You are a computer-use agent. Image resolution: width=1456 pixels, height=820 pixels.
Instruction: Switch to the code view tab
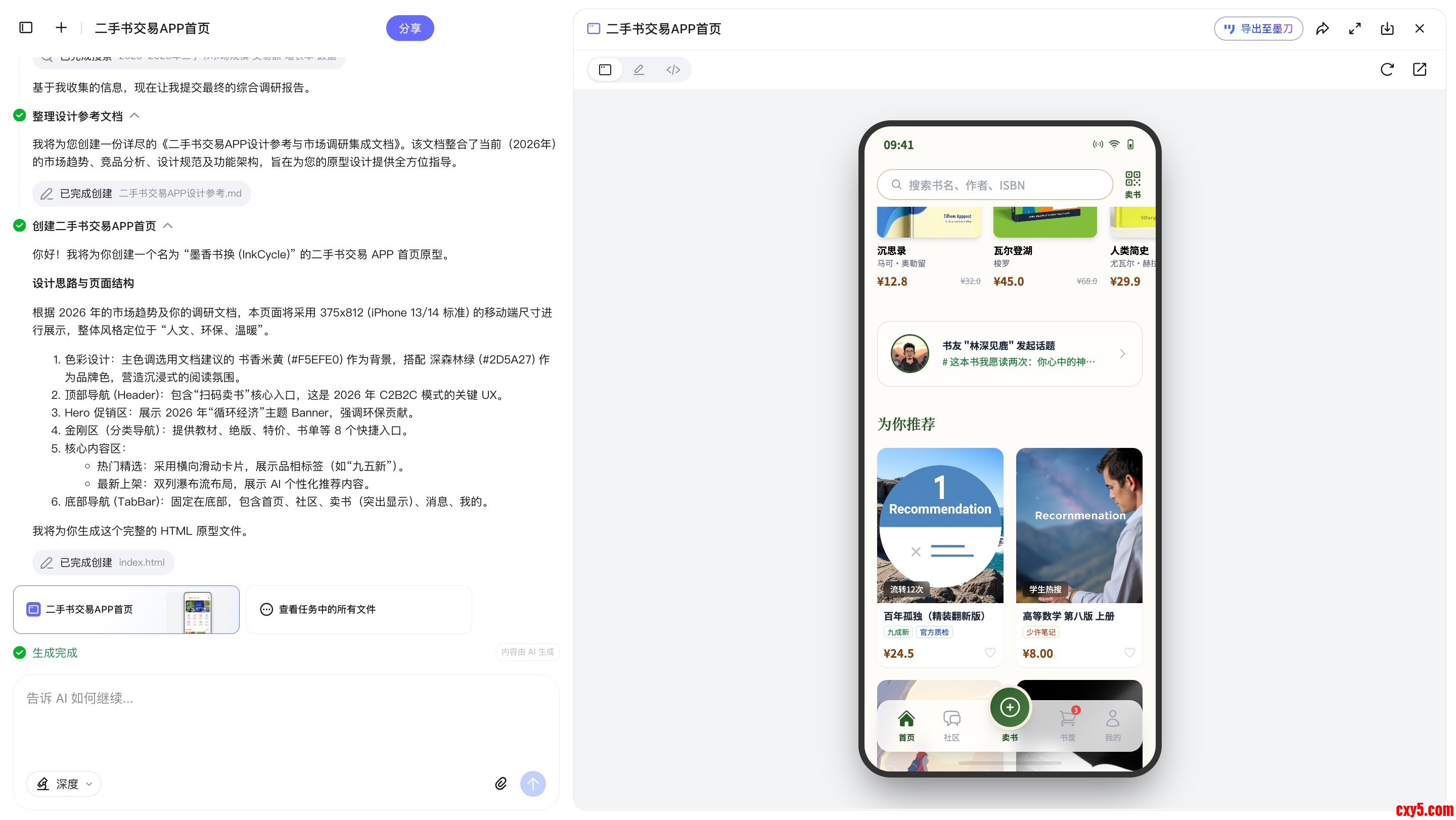672,69
